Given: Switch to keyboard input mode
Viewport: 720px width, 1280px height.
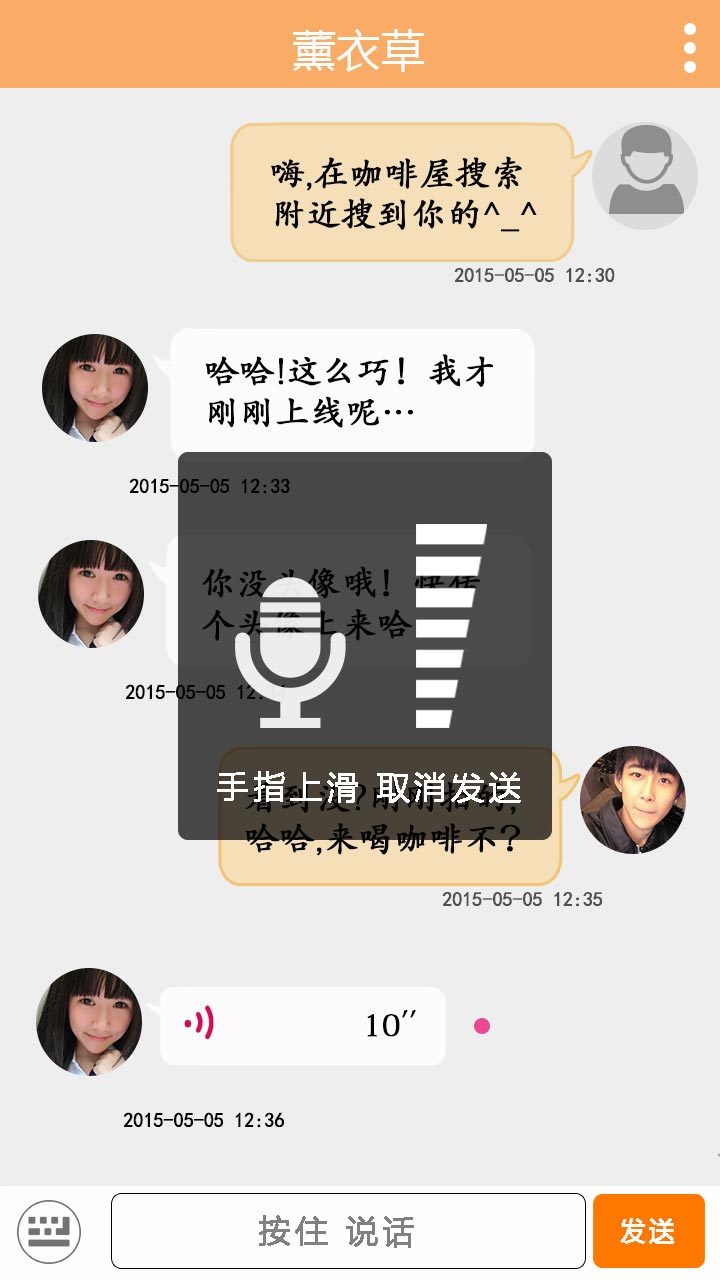Looking at the screenshot, I should point(49,1231).
